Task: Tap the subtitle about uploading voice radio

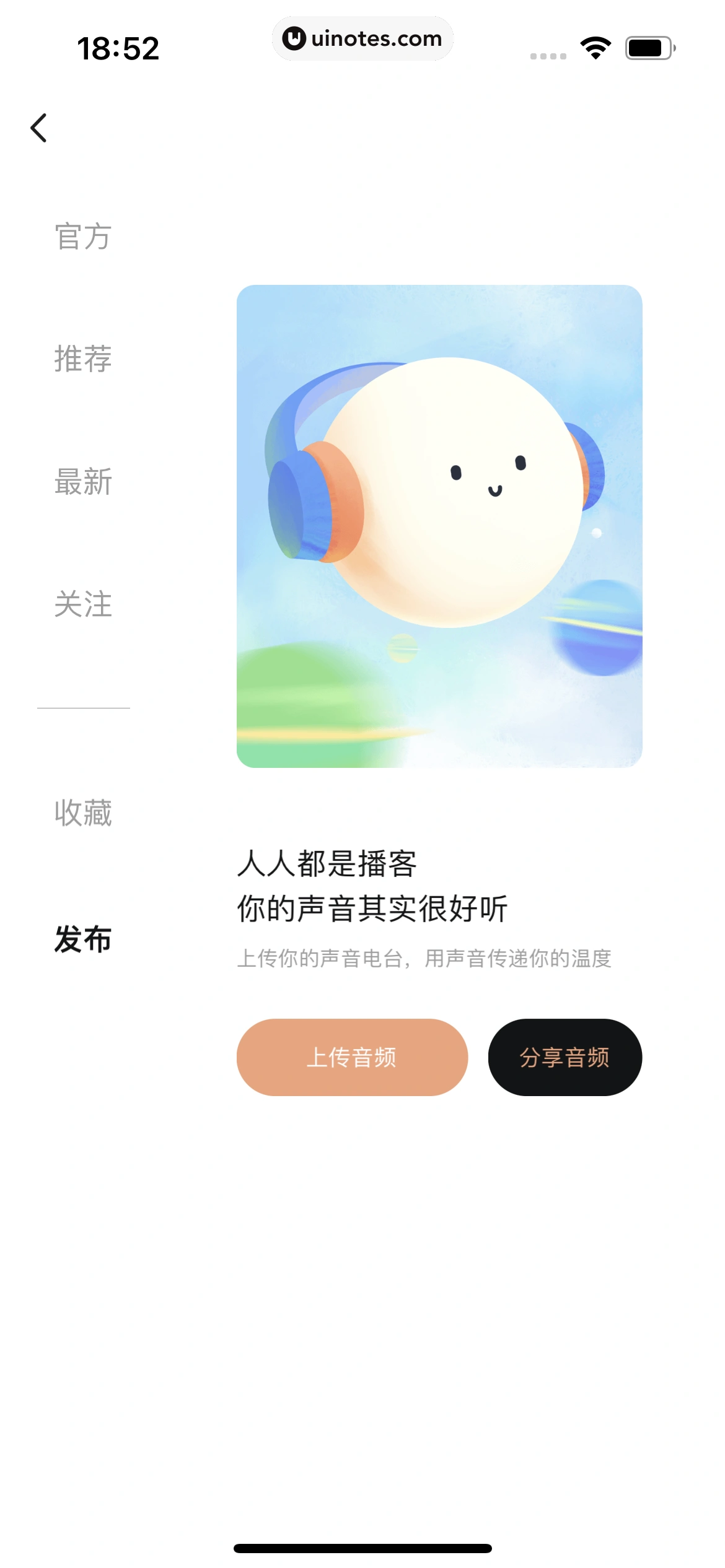Action: (424, 959)
